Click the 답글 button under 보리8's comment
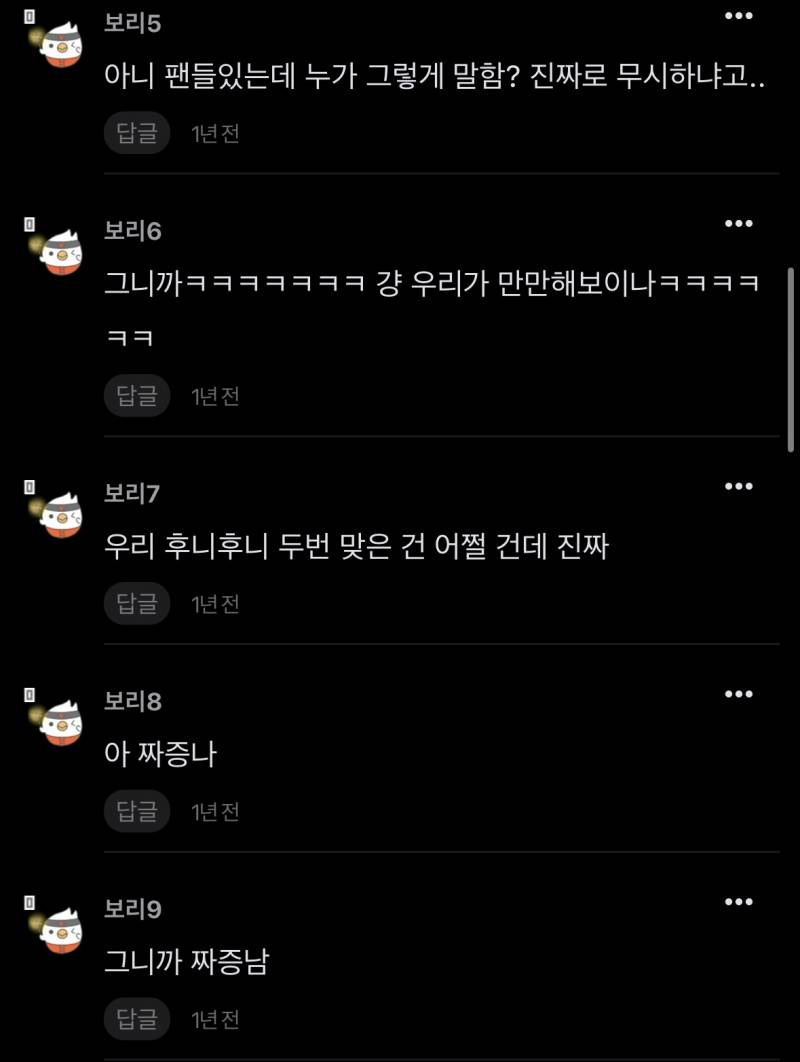Image resolution: width=800 pixels, height=1062 pixels. (137, 811)
